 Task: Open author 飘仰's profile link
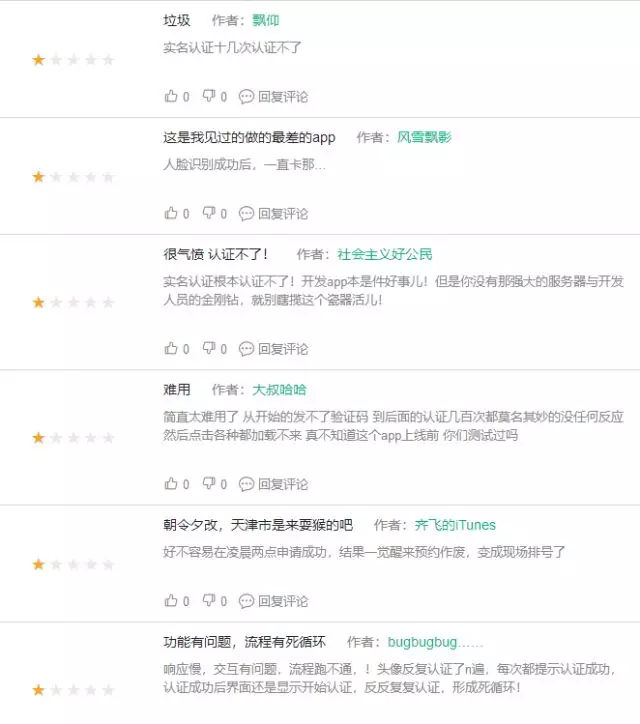(x=266, y=20)
